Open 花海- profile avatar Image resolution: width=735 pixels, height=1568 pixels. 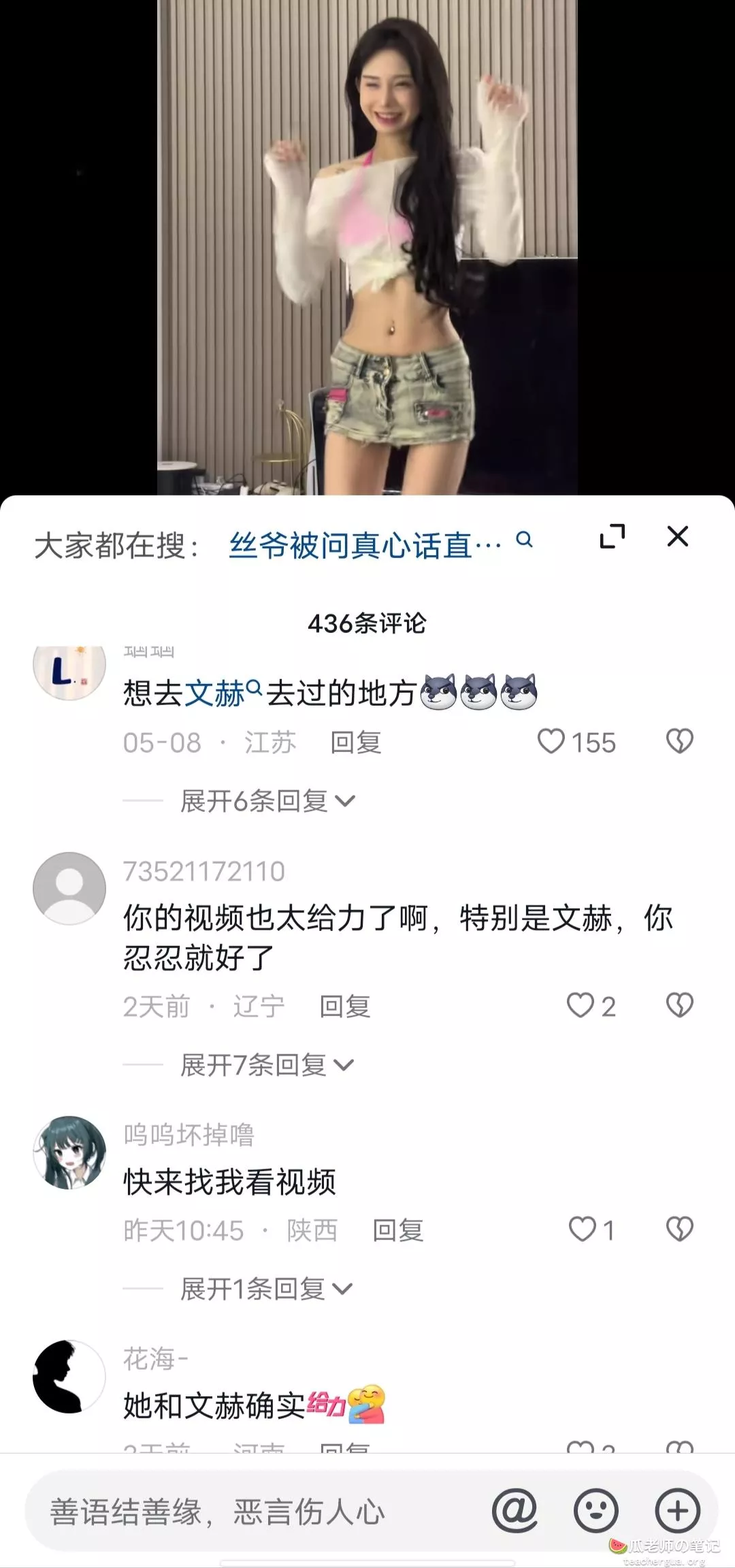pos(69,1377)
